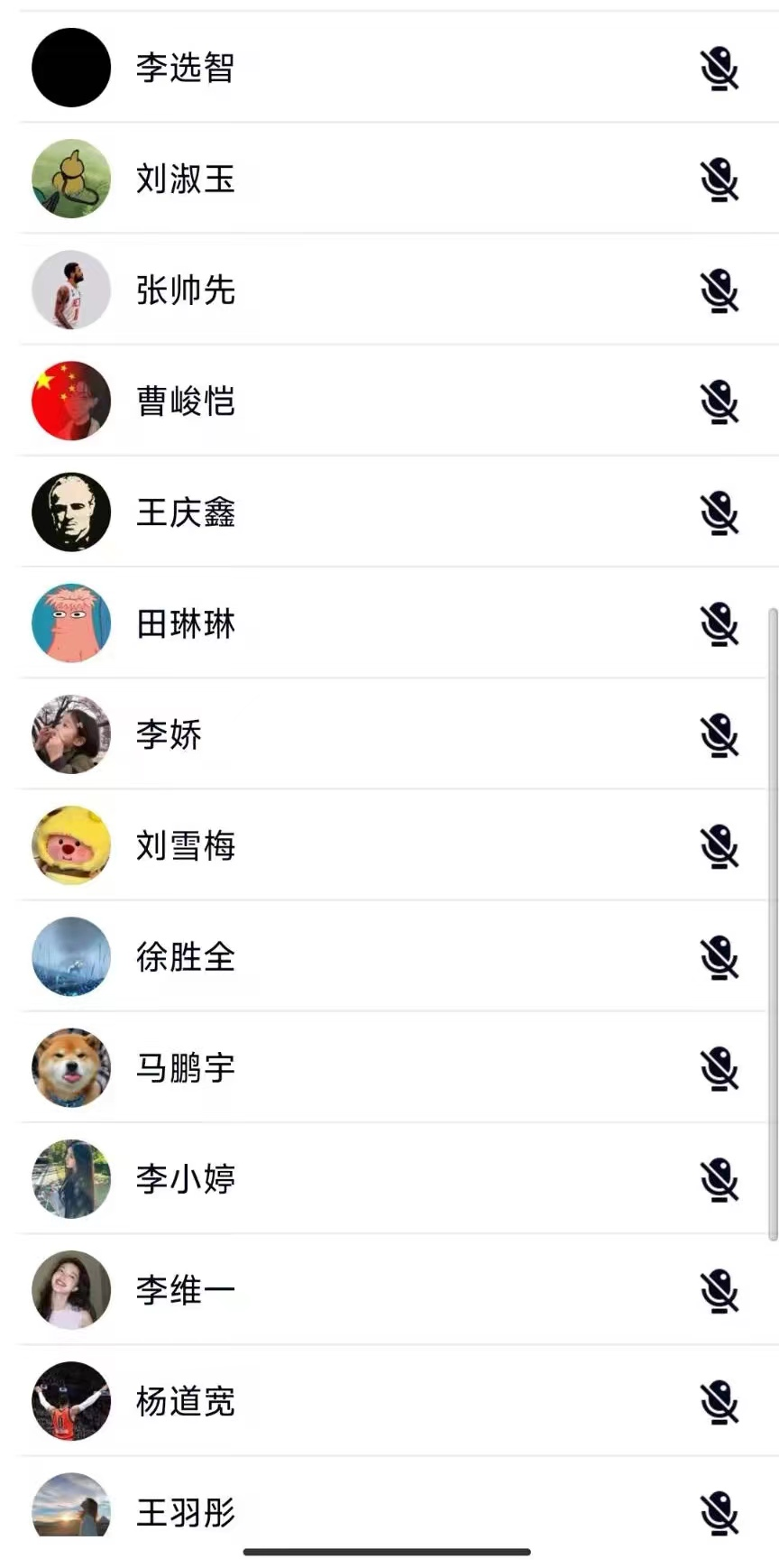Tap the muted mic icon next to 李娇
This screenshot has width=779, height=1568.
point(719,734)
